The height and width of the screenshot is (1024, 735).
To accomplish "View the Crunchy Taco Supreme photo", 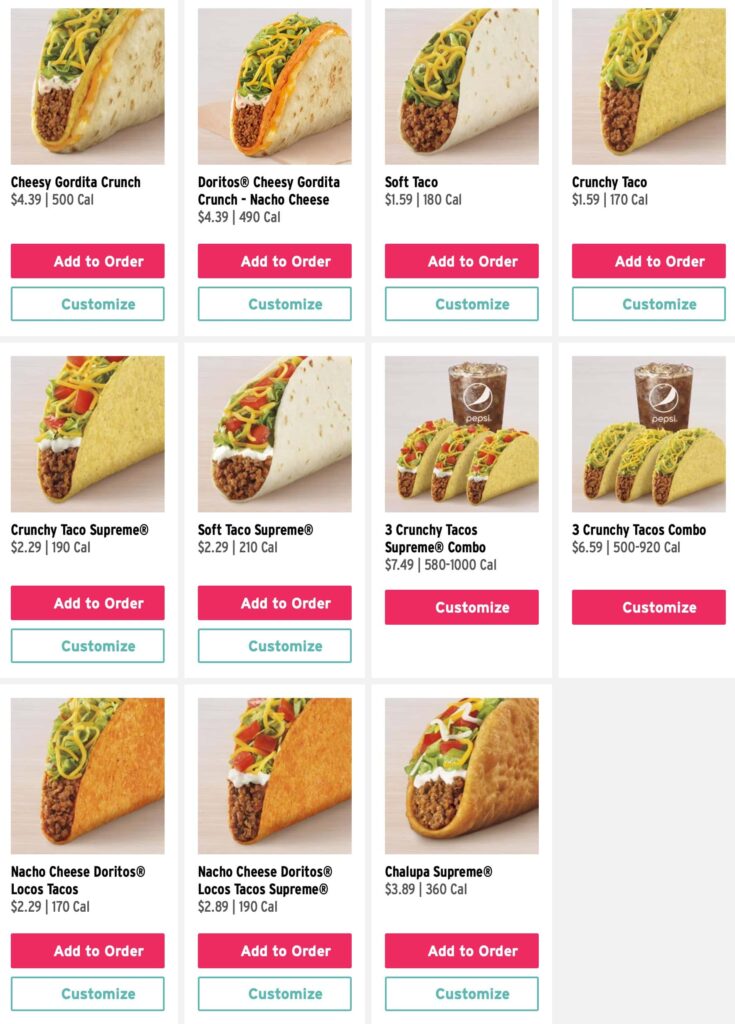I will (87, 430).
